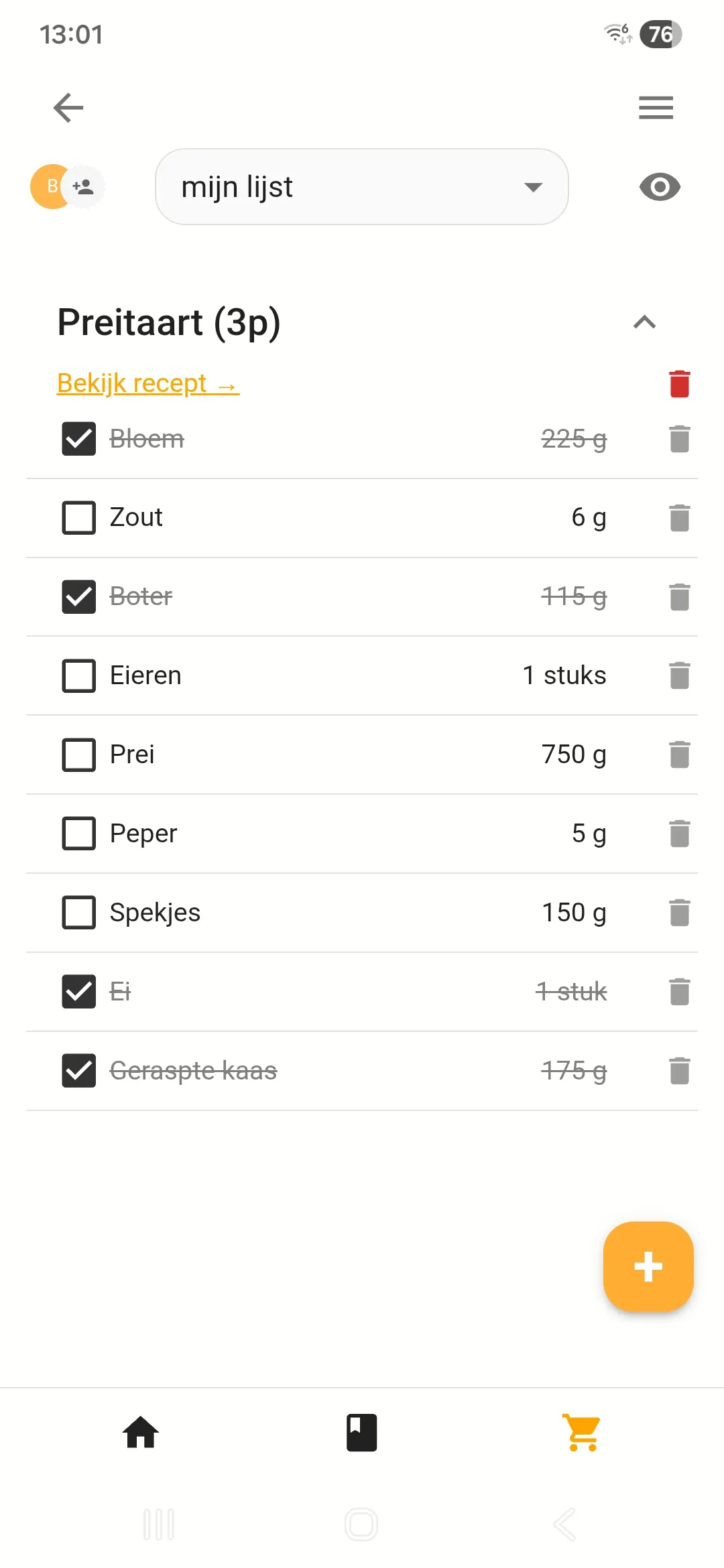Open the shopping cart tab

pos(581,1432)
